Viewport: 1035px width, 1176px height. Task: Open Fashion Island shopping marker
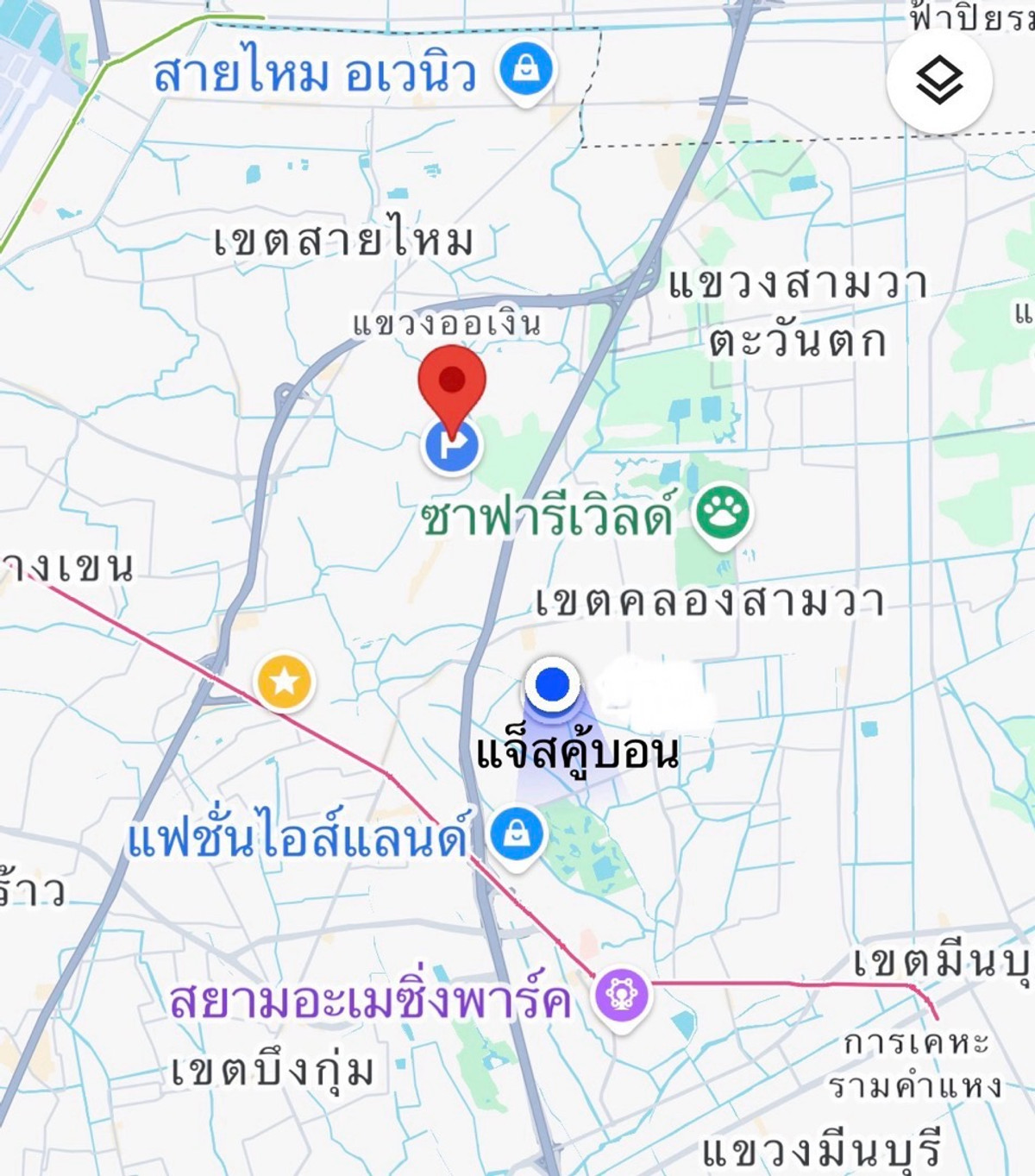(x=517, y=834)
